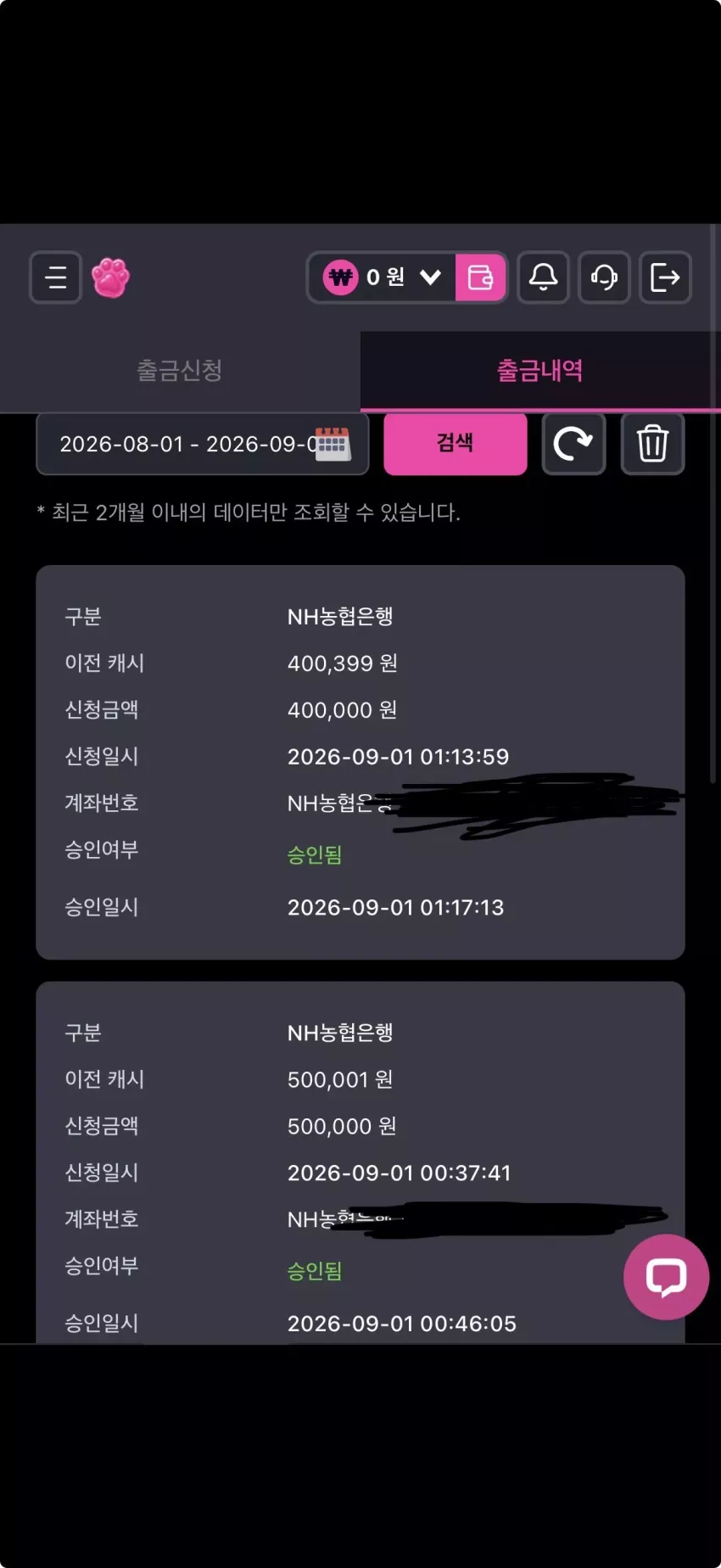
Task: Tap the pink paw logo
Action: pos(110,277)
